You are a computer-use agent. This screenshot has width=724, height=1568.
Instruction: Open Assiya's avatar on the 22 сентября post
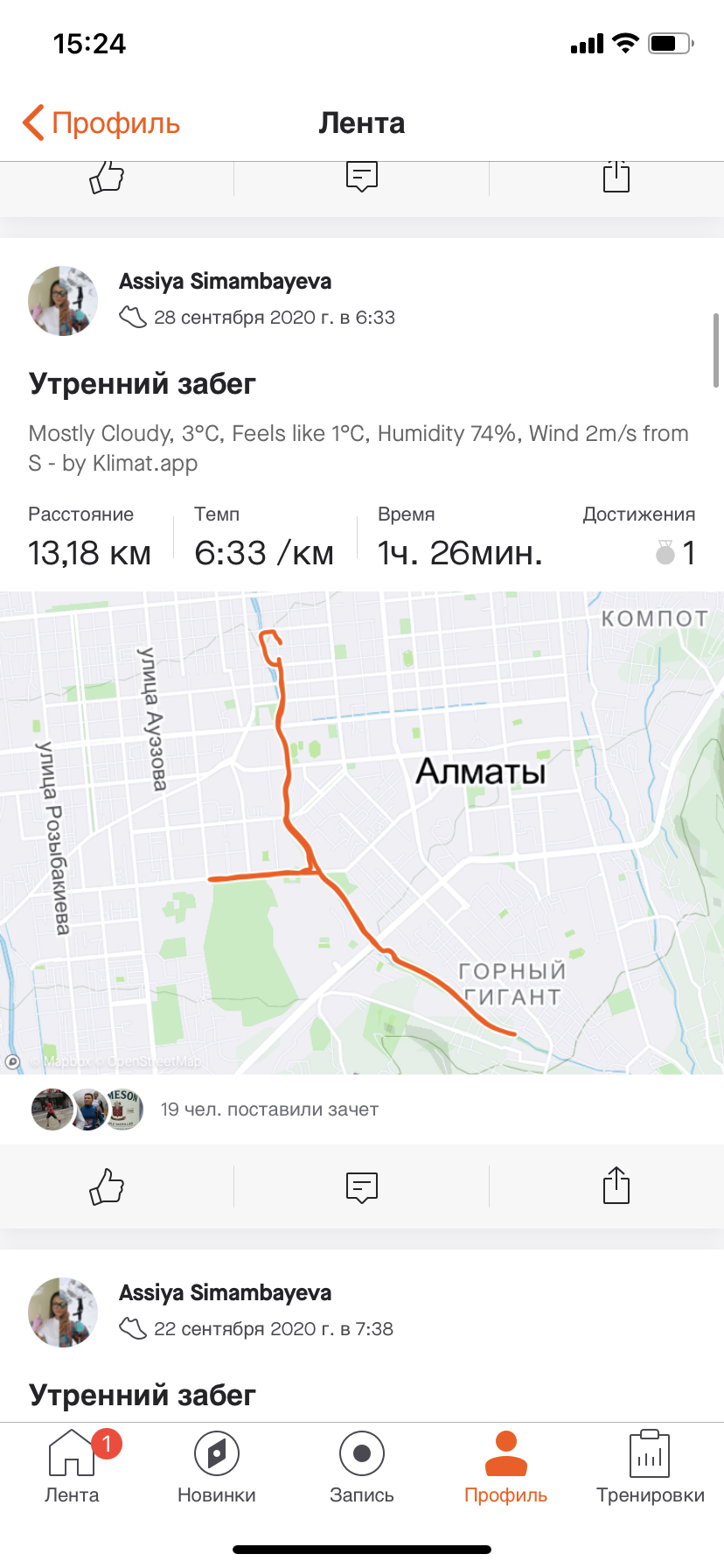click(x=63, y=1312)
